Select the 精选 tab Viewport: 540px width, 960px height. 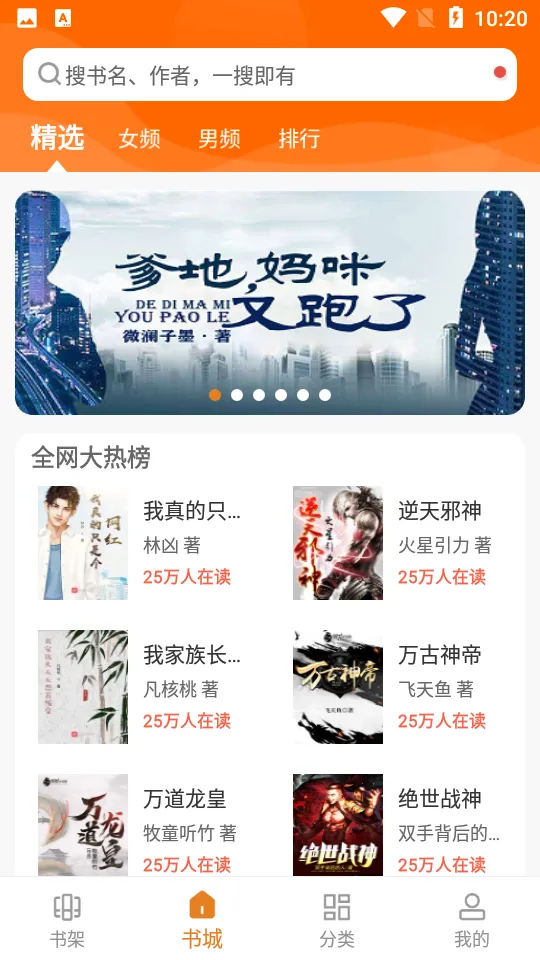pos(58,138)
